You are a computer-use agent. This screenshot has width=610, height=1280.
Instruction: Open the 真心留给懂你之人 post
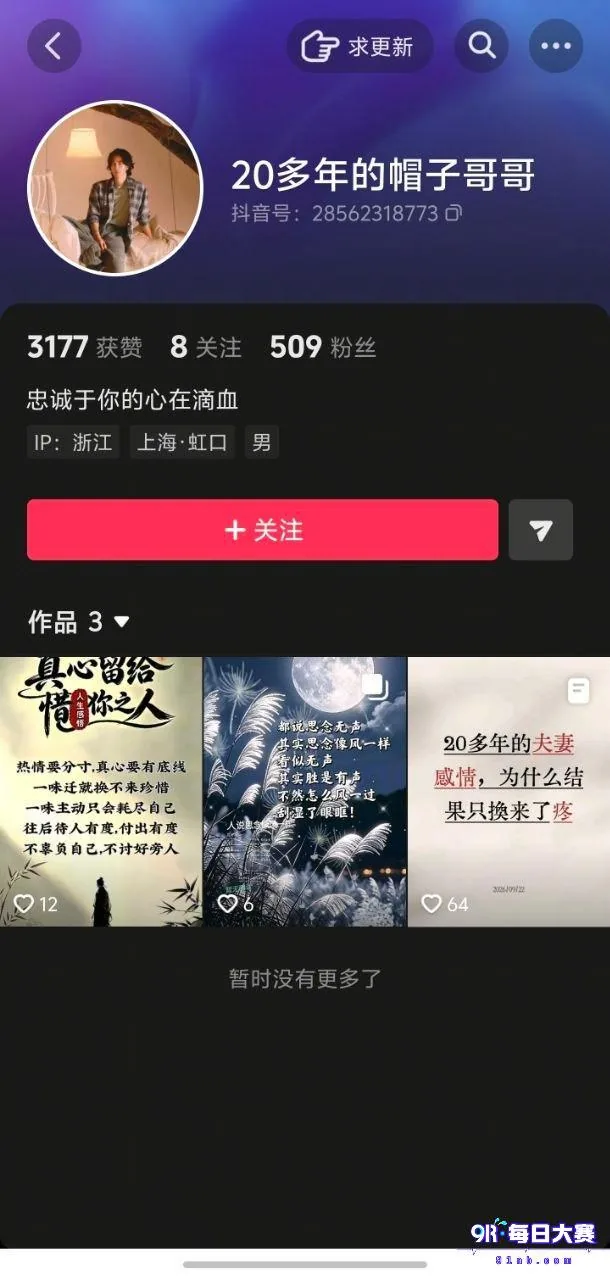tap(101, 791)
